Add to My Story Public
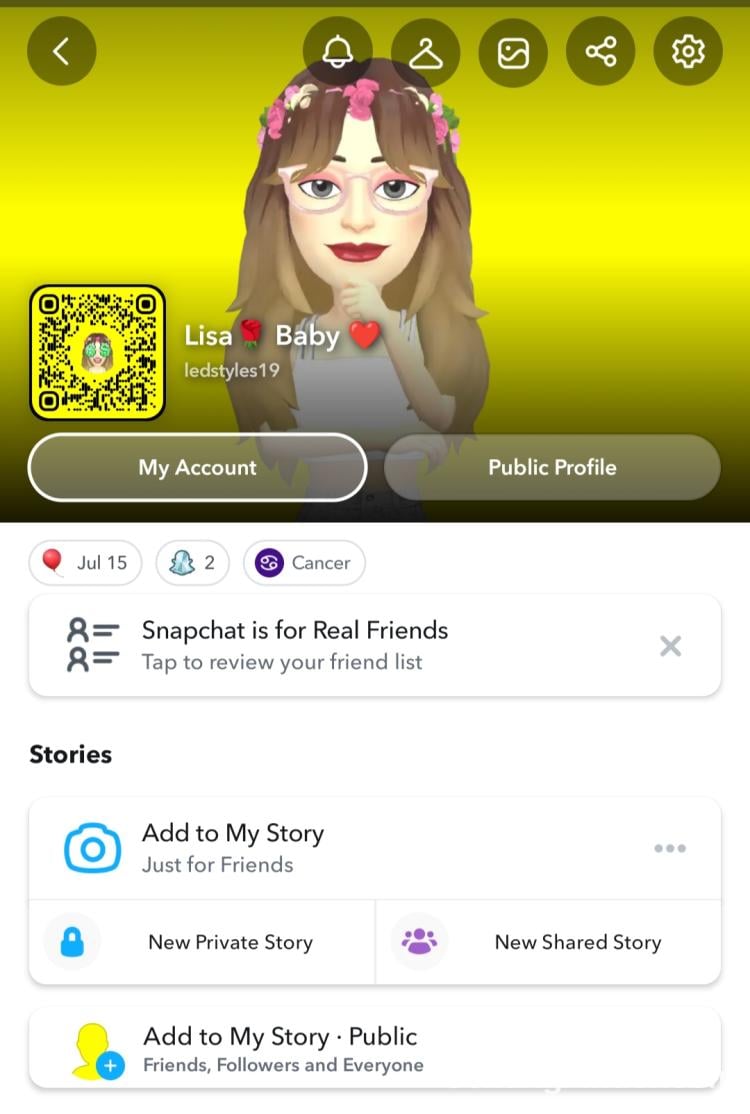The image size is (750, 1114). 280,1048
